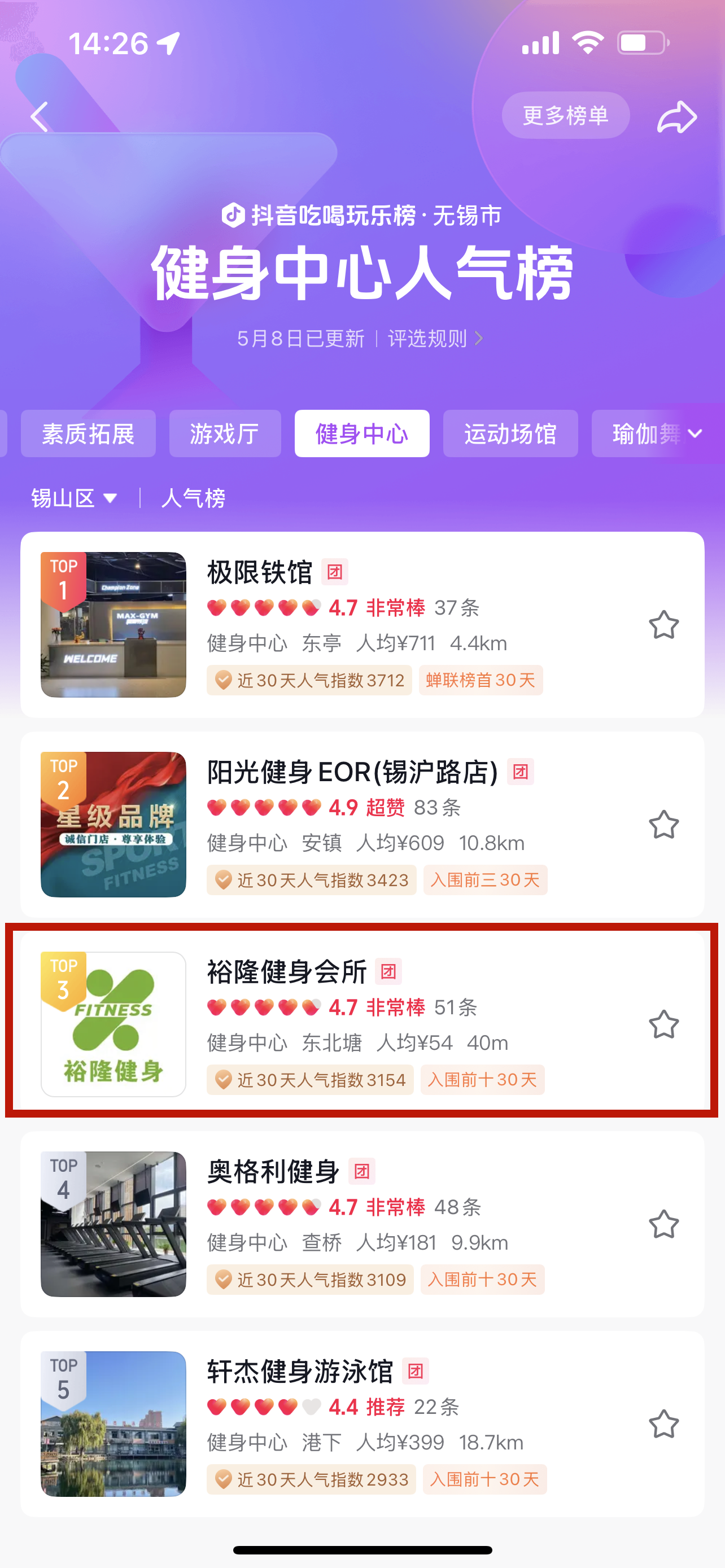Select the 人气榜 ranking label
Image resolution: width=725 pixels, height=1568 pixels.
coord(193,498)
